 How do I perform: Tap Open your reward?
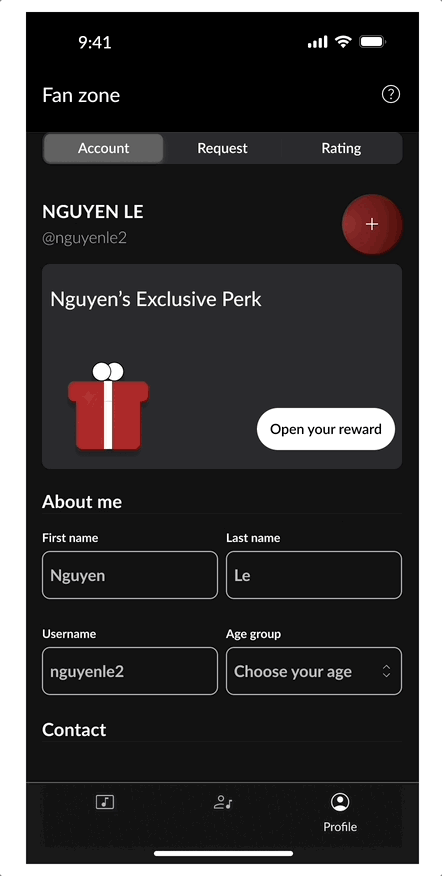tap(326, 429)
